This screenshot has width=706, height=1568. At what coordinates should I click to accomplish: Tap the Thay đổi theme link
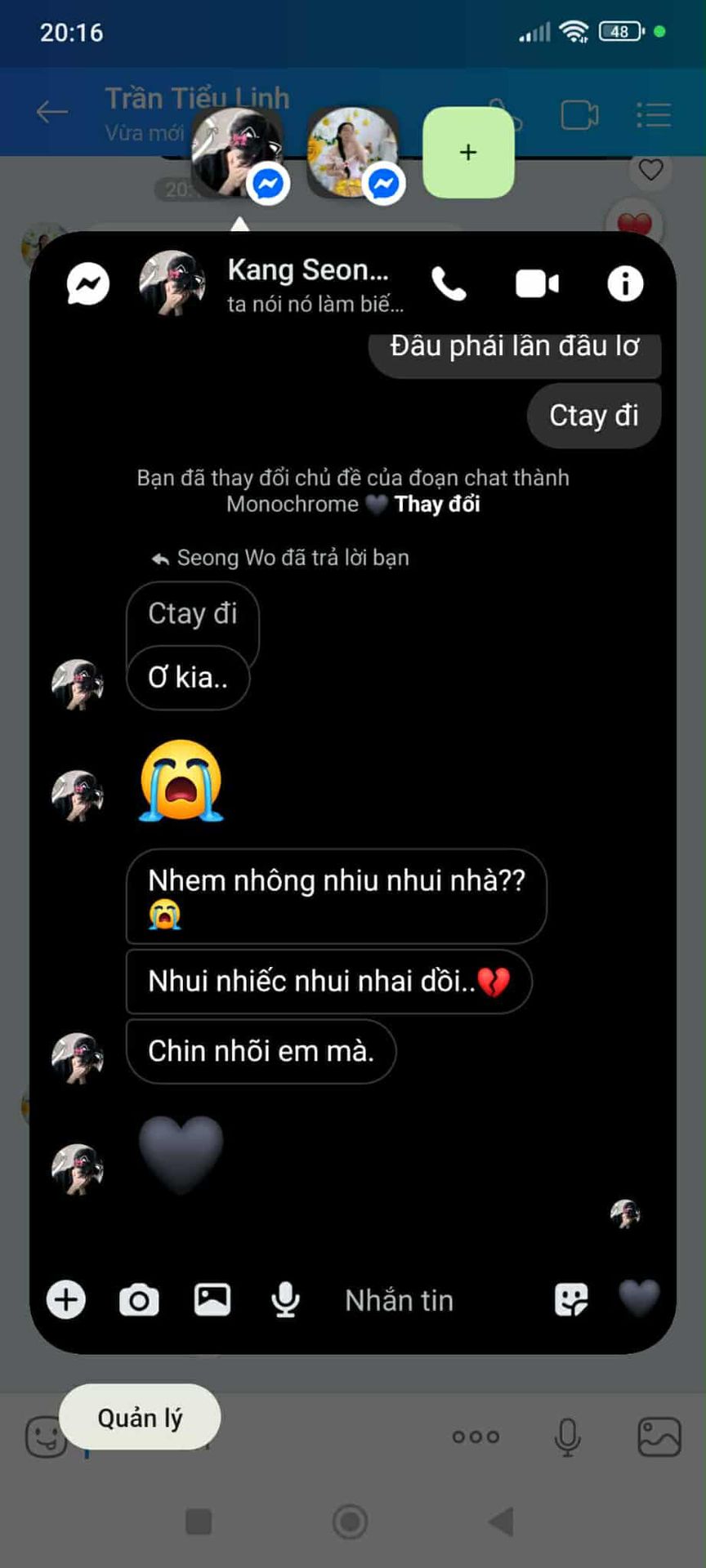pos(437,504)
